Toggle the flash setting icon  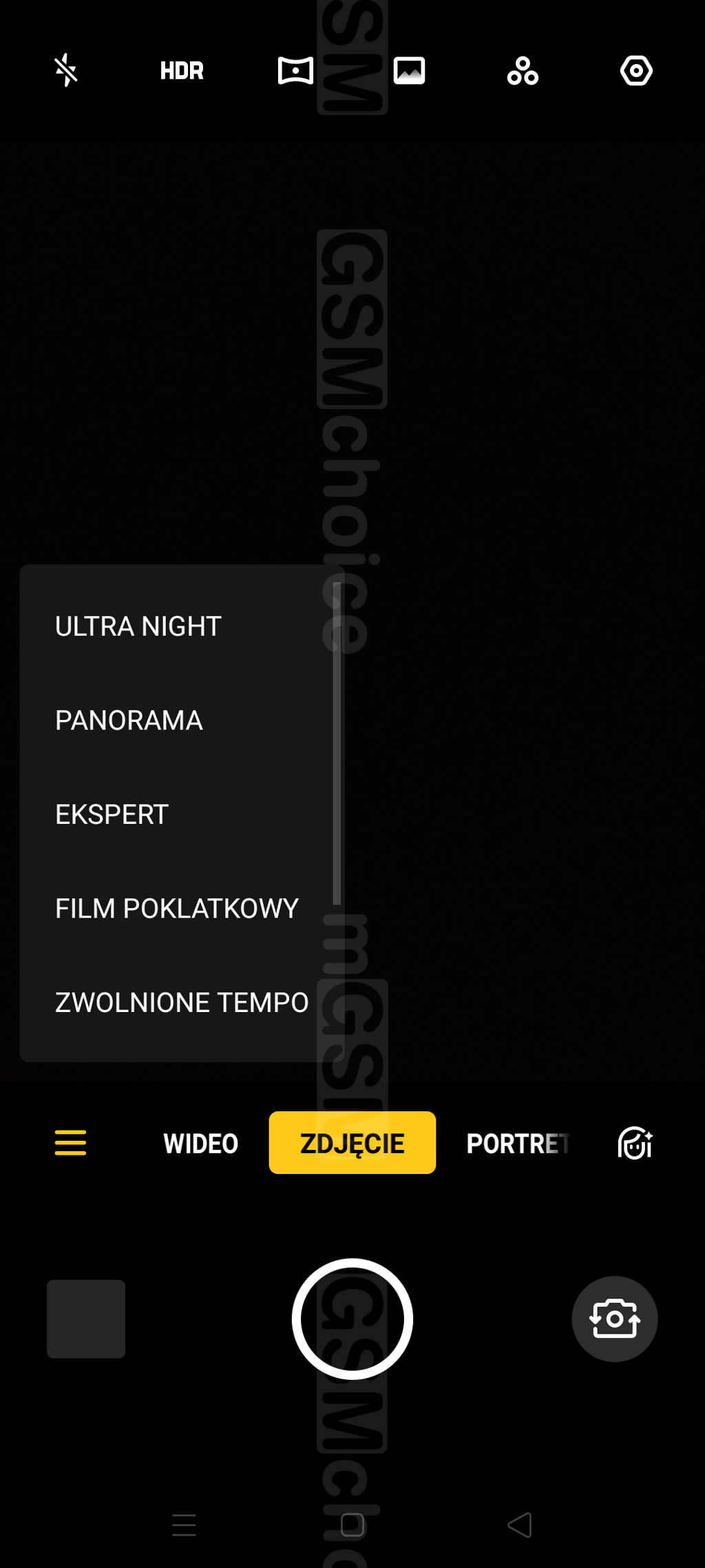coord(66,70)
